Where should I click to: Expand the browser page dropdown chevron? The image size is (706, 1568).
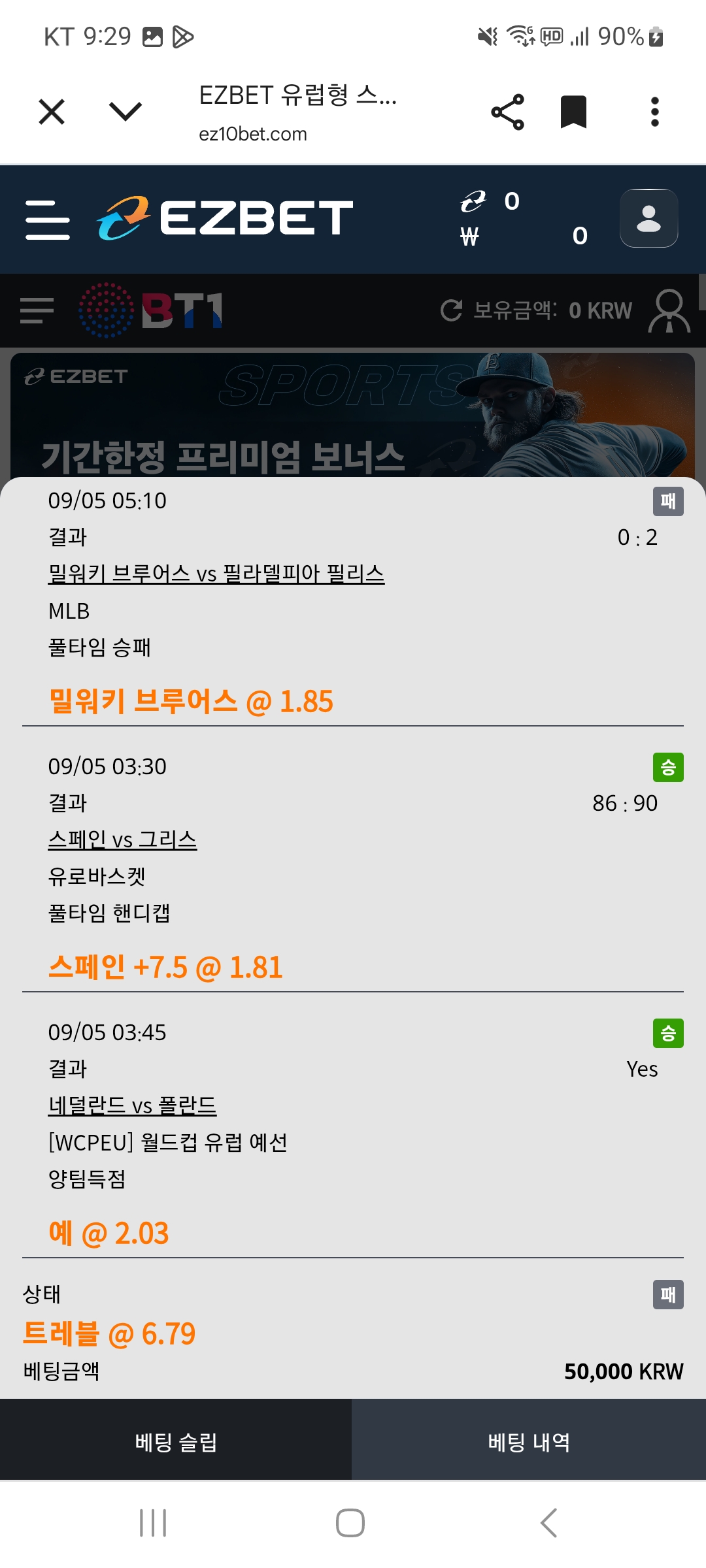(125, 112)
